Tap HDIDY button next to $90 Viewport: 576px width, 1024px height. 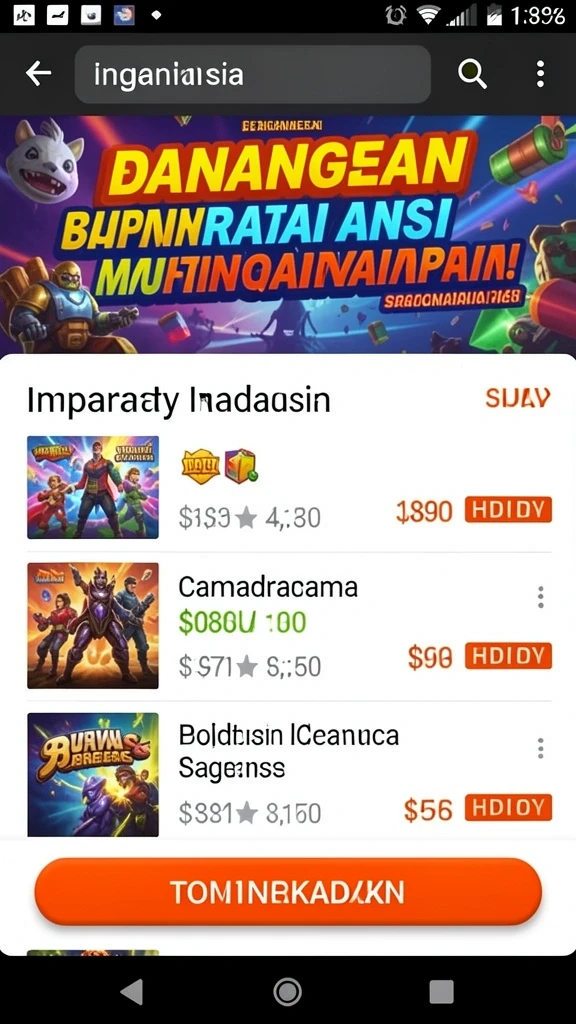(508, 656)
